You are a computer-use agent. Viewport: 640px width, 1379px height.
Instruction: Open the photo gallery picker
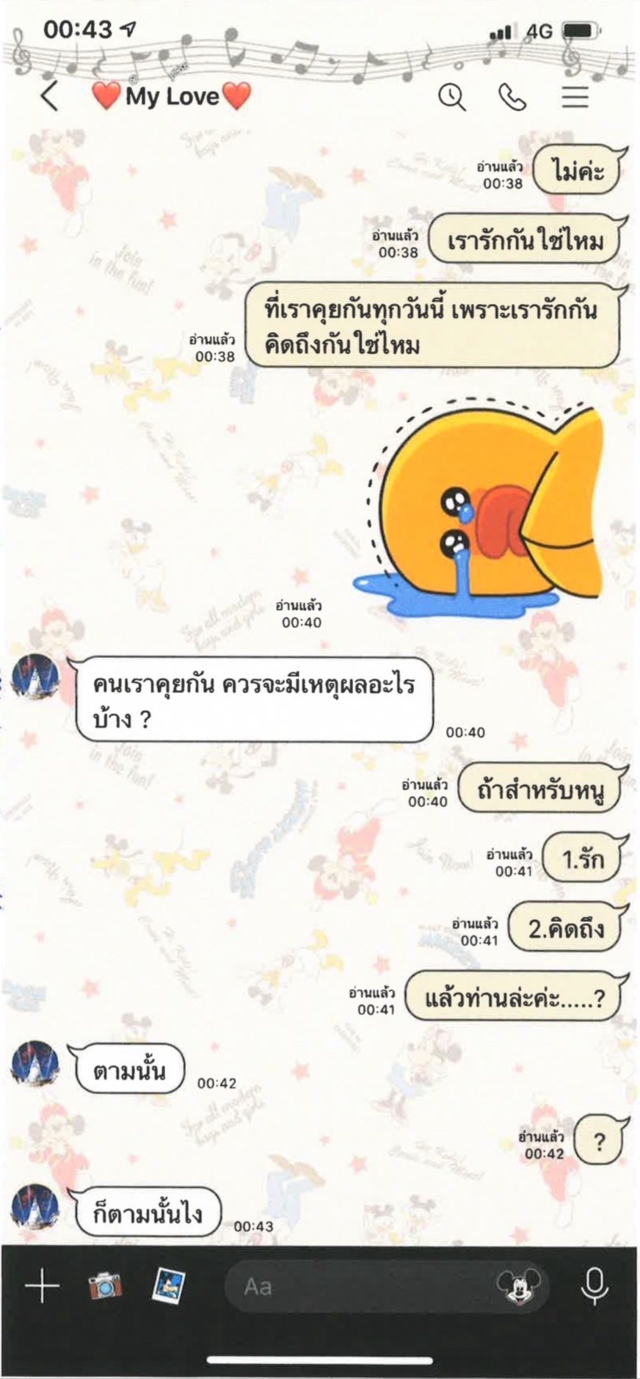tap(169, 1286)
